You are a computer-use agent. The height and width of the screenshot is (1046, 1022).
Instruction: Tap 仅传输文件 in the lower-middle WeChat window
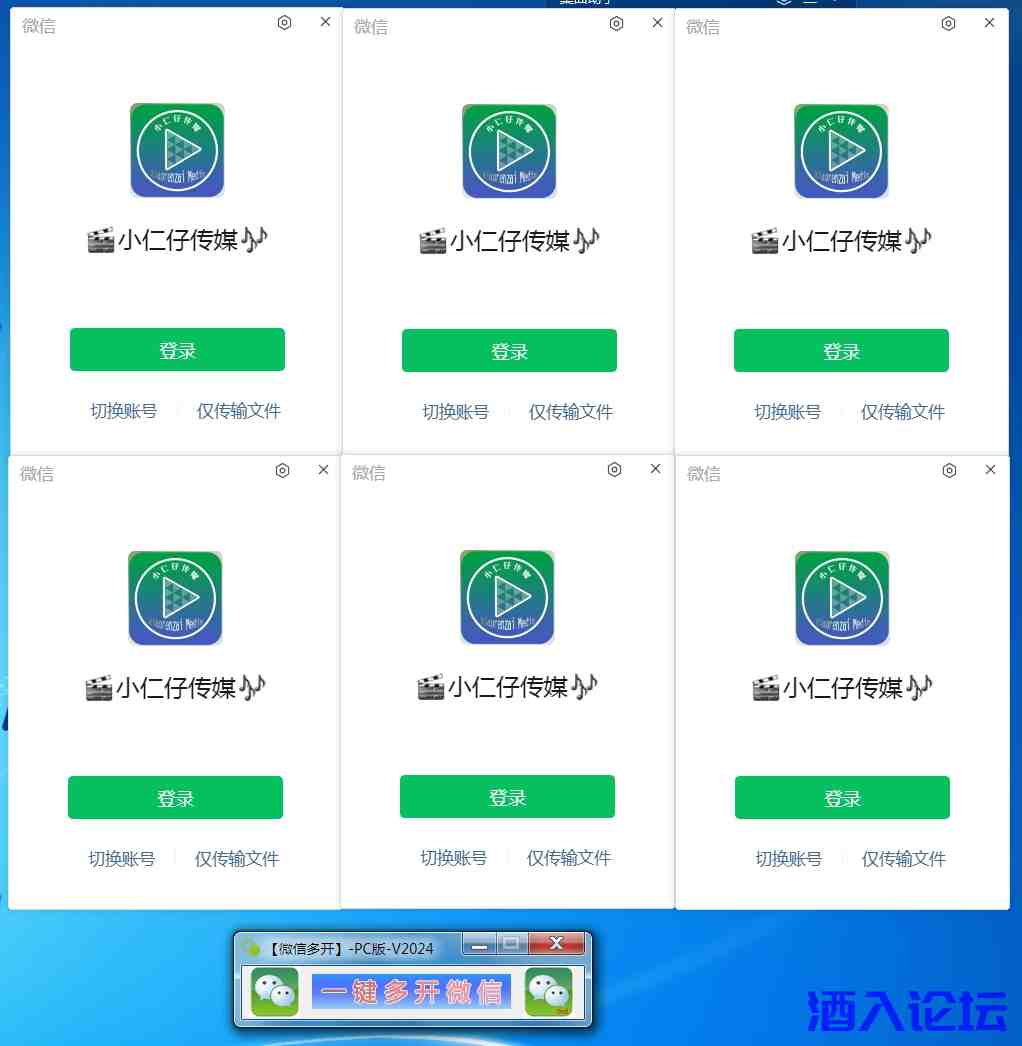568,858
